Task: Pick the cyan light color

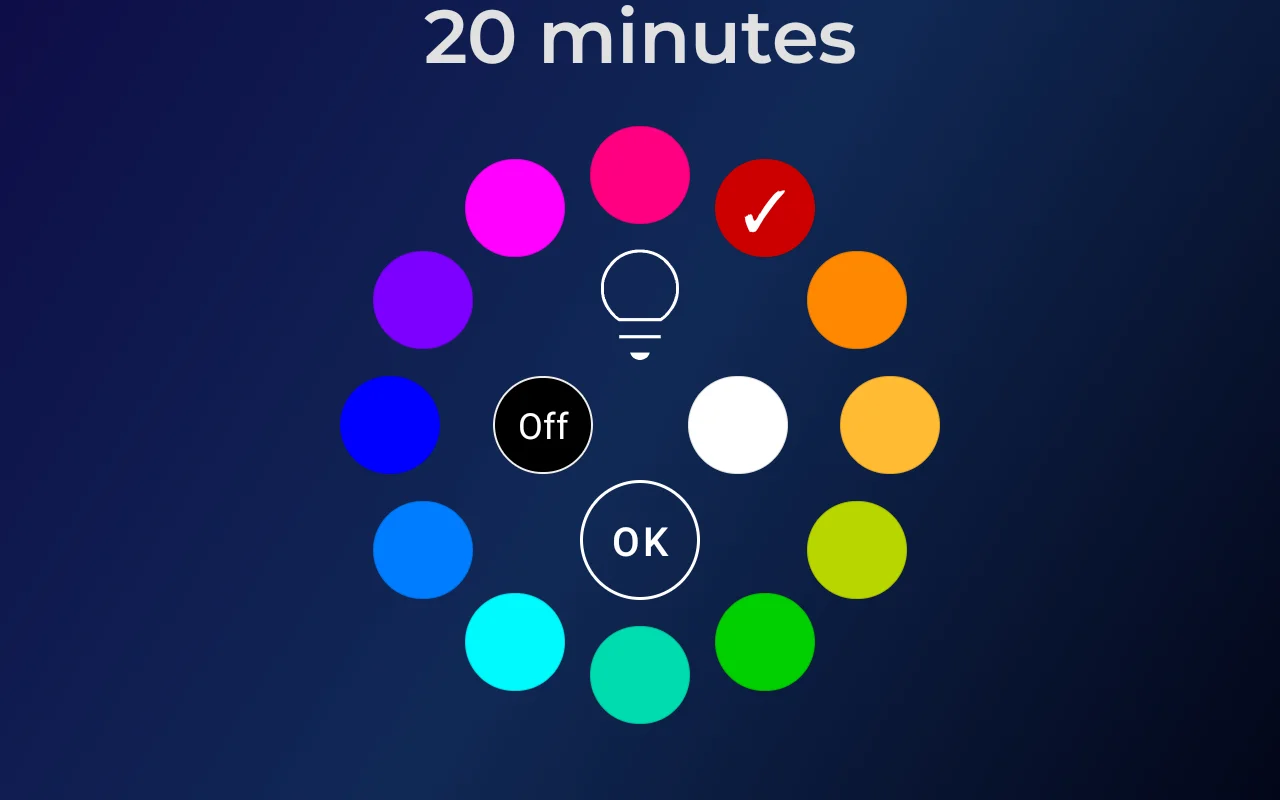Action: pos(515,642)
